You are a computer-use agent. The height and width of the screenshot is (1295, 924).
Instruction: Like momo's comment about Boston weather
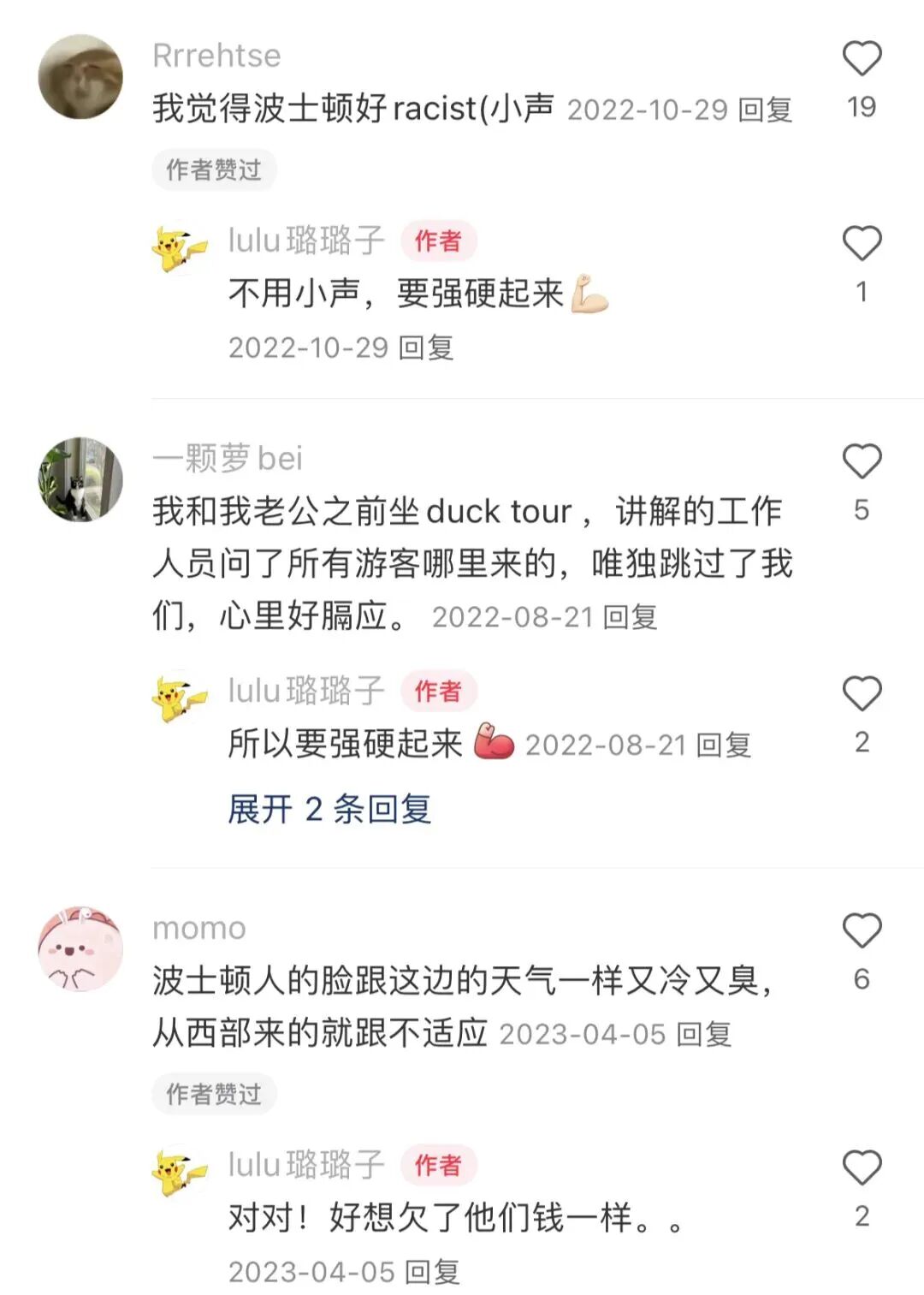tap(862, 931)
